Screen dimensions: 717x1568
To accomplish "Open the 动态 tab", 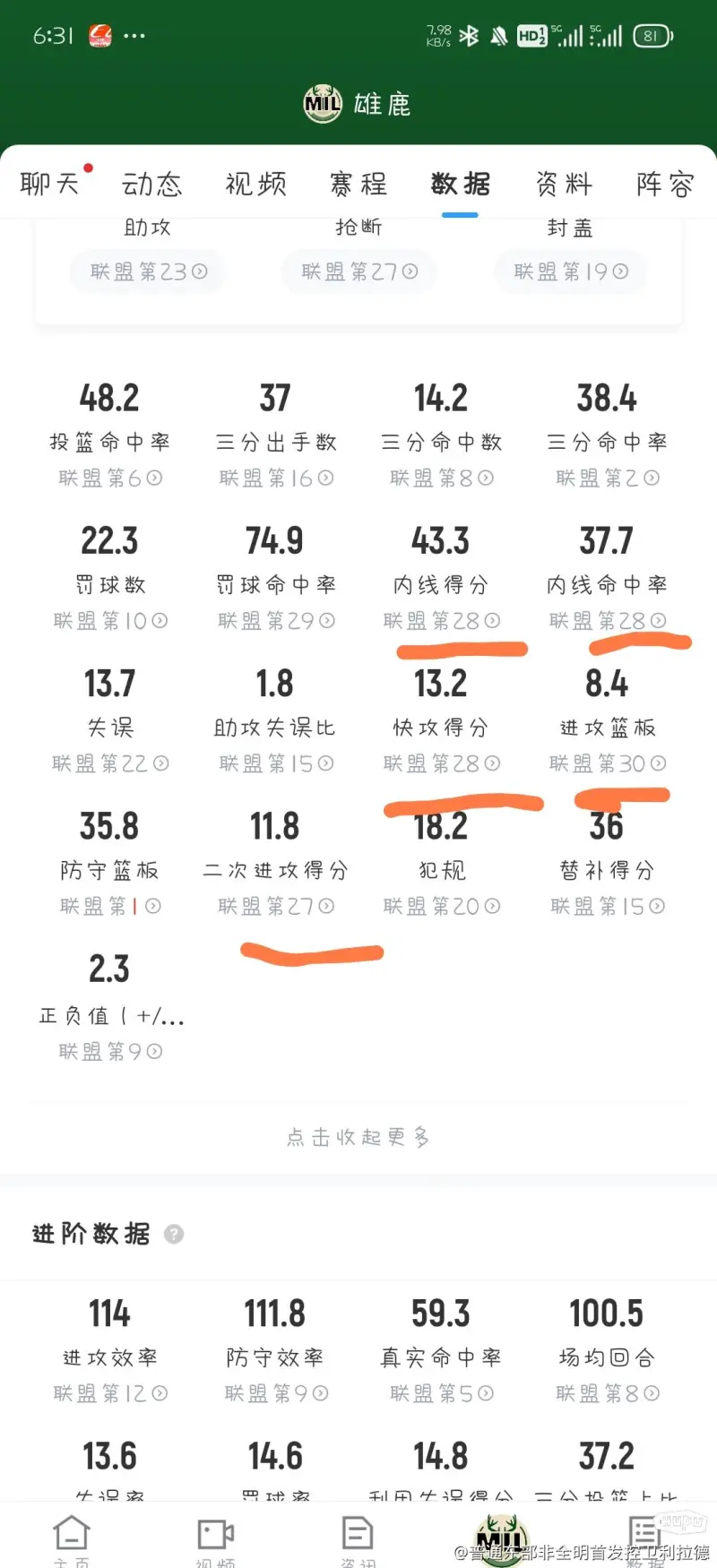I will click(152, 185).
